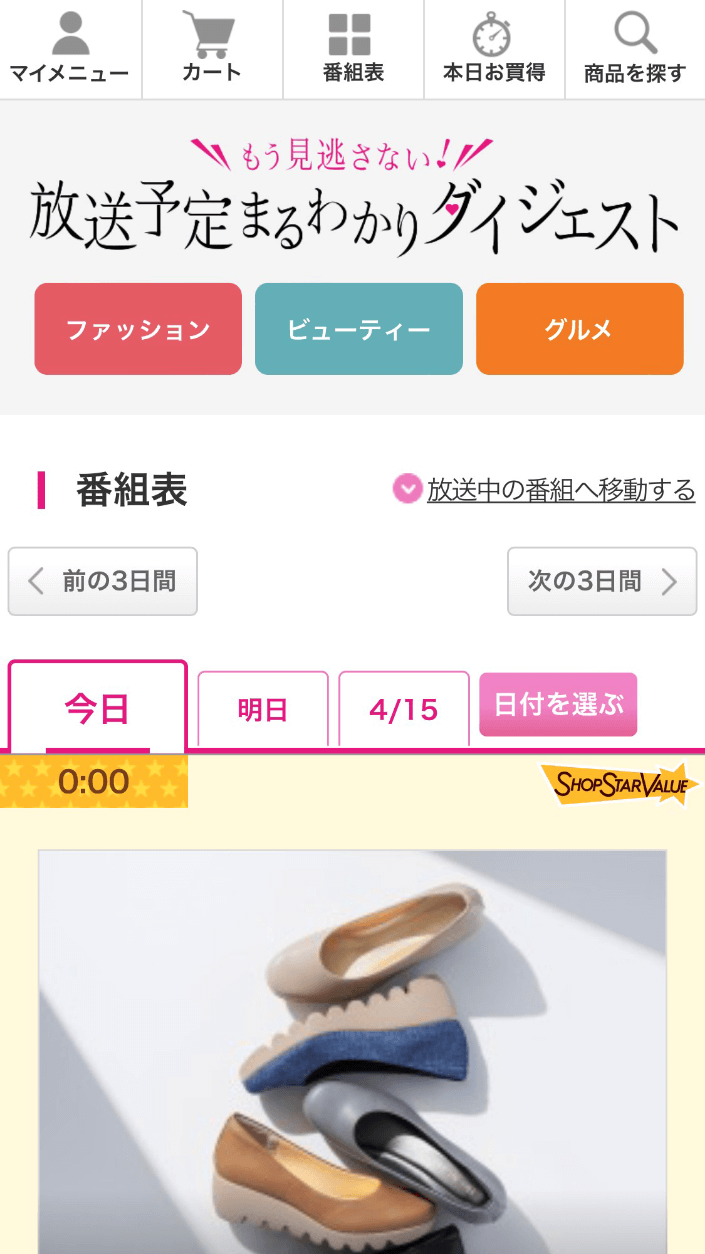Go to 前の3日間
Image resolution: width=705 pixels, height=1254 pixels.
pos(103,581)
